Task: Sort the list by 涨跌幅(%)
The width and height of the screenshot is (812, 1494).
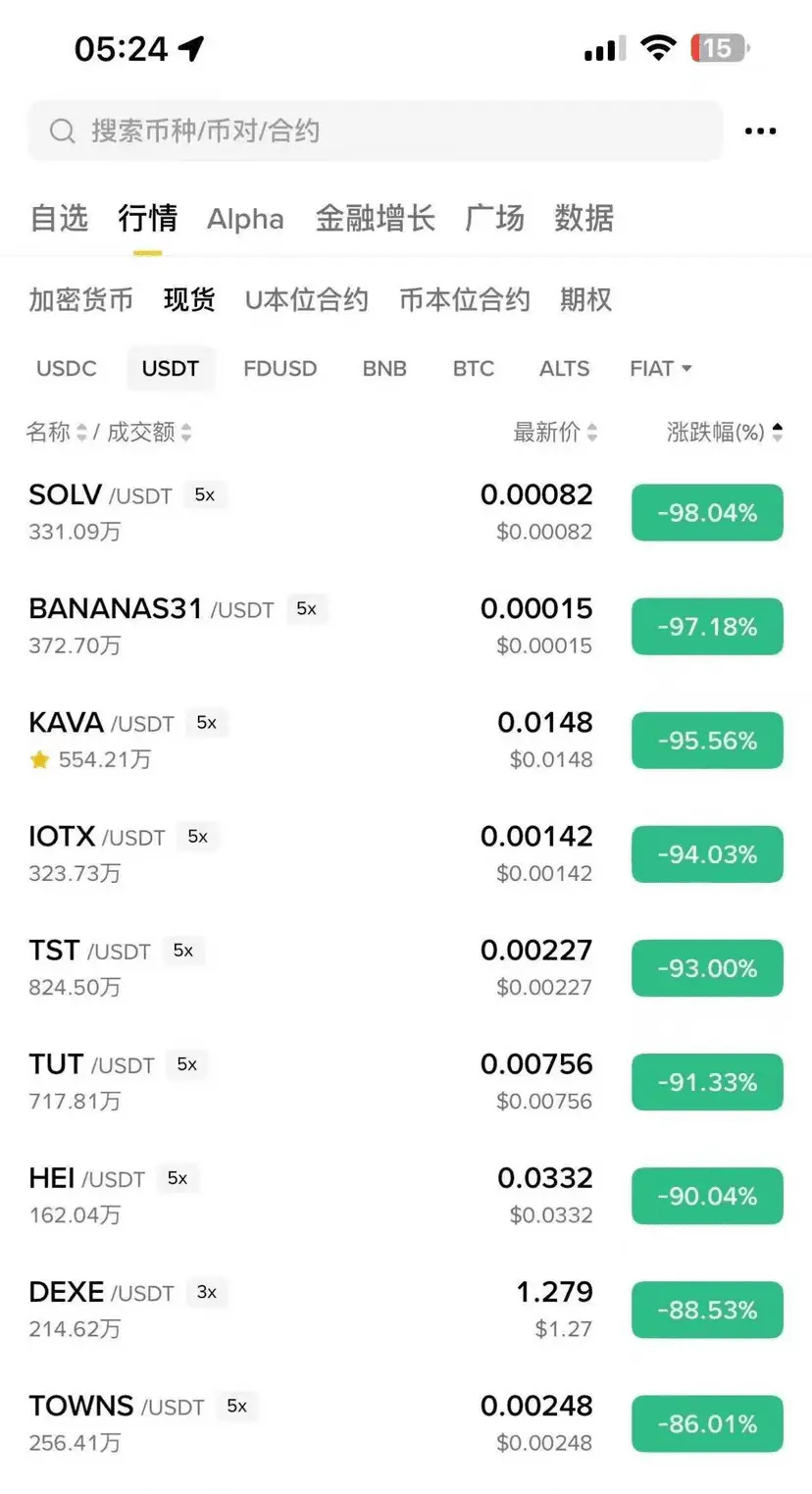Action: coord(724,432)
